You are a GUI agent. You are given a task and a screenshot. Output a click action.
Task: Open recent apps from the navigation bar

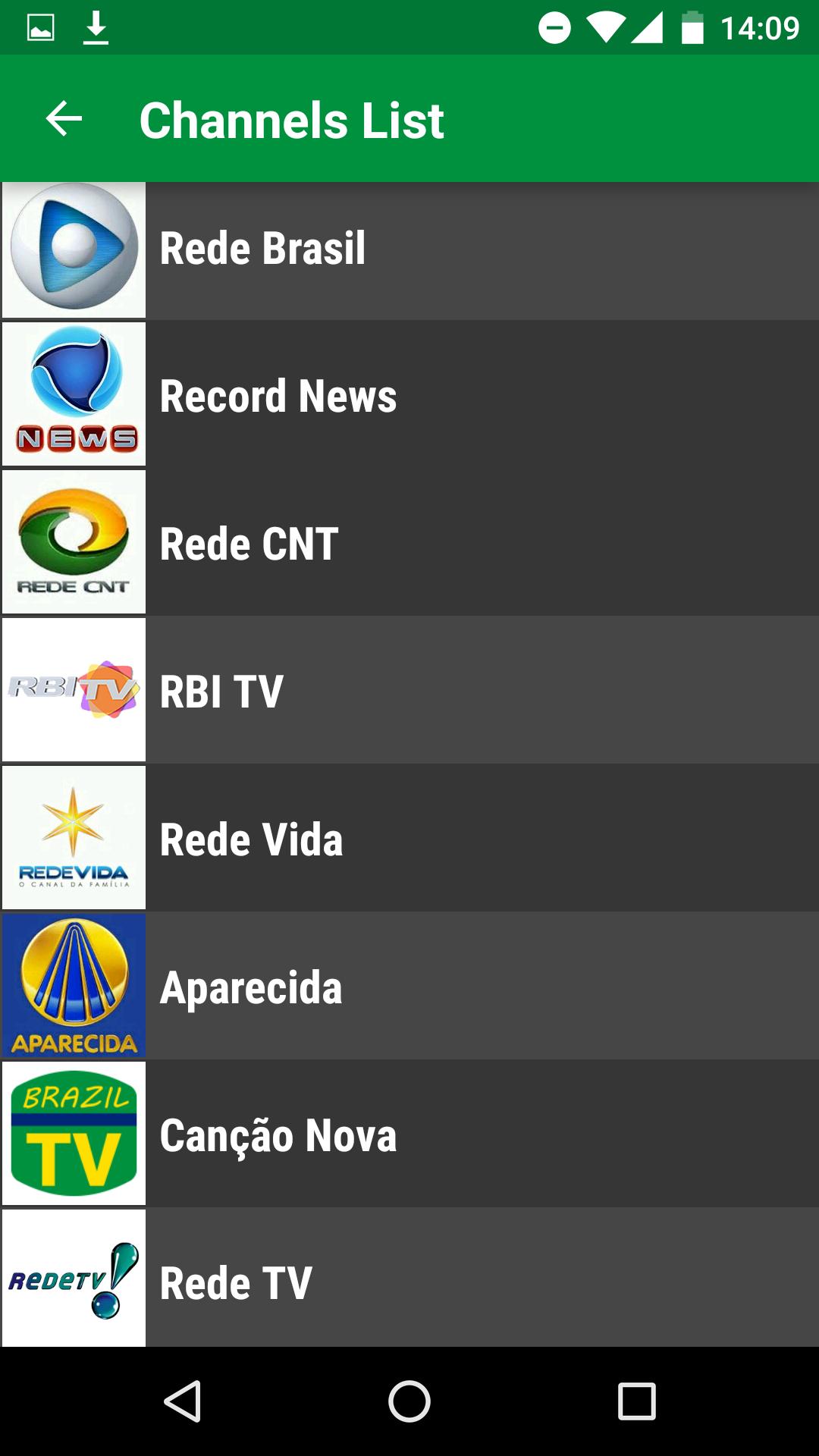coord(637,1401)
